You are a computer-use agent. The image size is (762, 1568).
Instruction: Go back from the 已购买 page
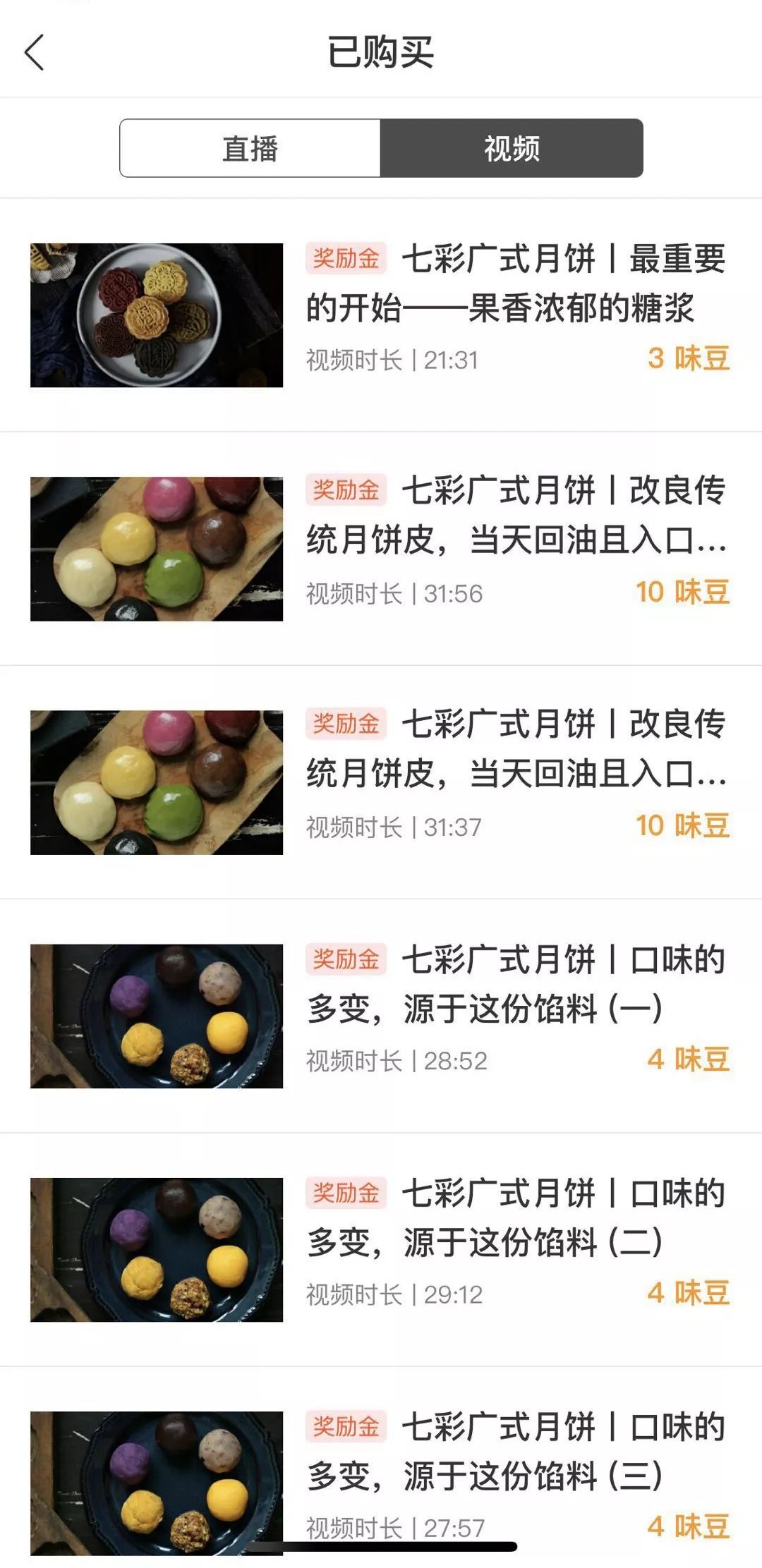(35, 52)
